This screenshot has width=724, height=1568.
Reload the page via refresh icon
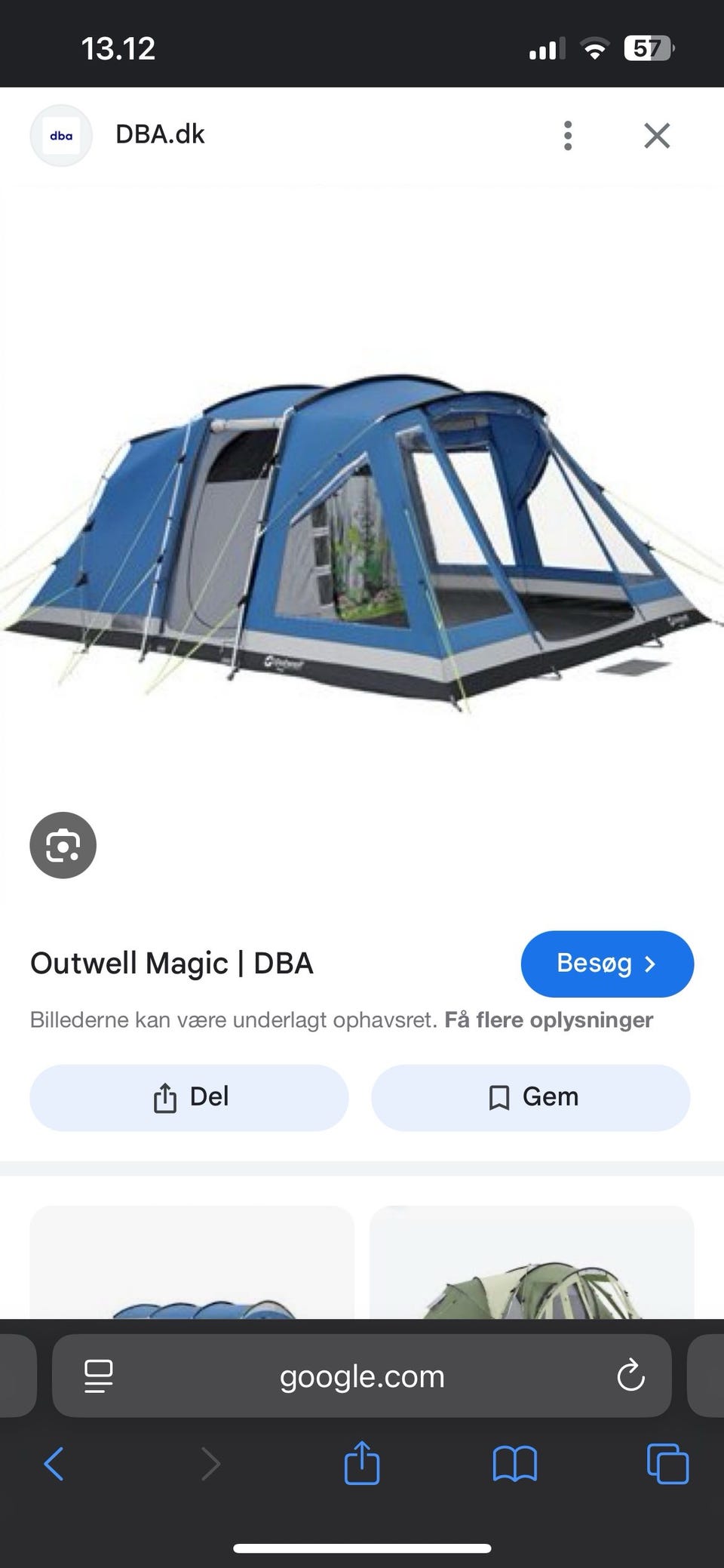click(x=630, y=1375)
